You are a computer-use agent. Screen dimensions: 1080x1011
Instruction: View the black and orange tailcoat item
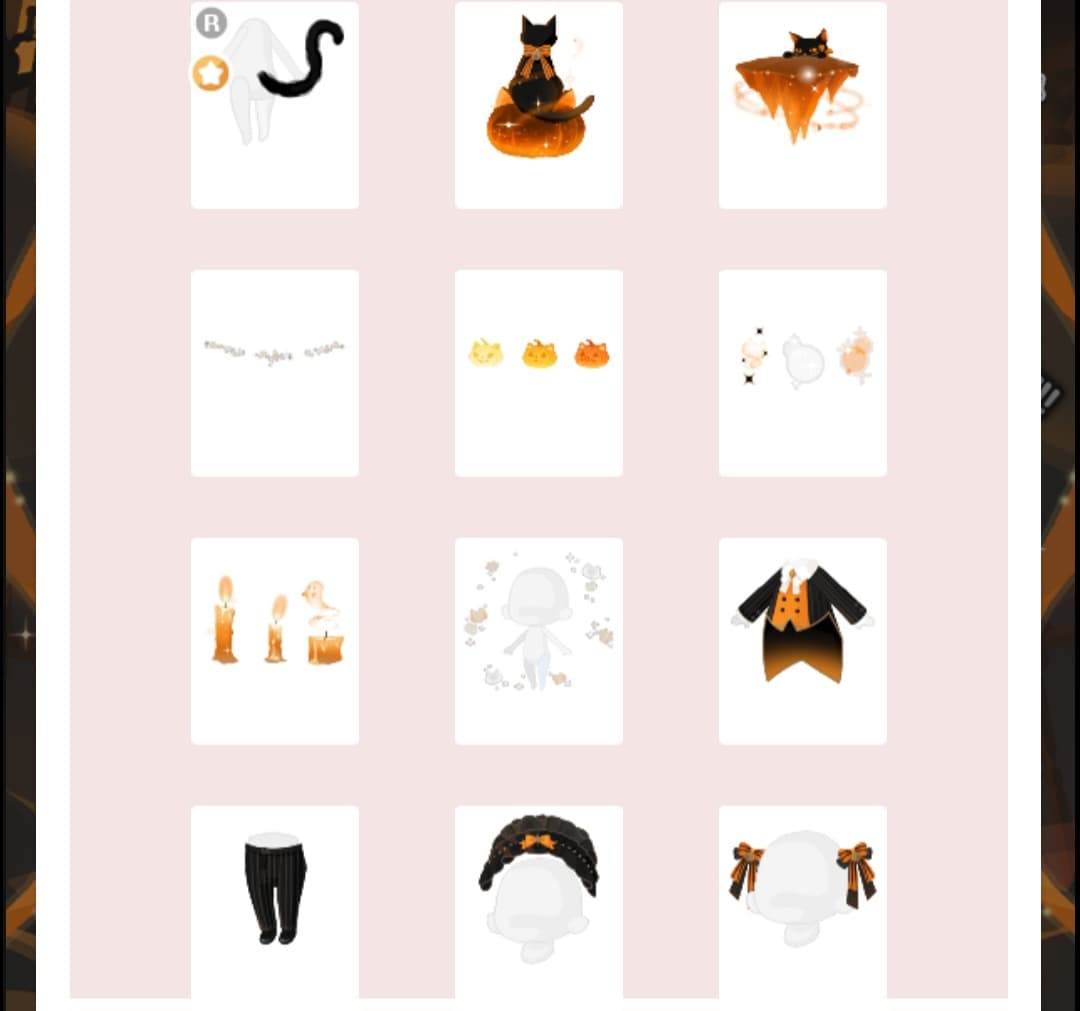point(802,640)
